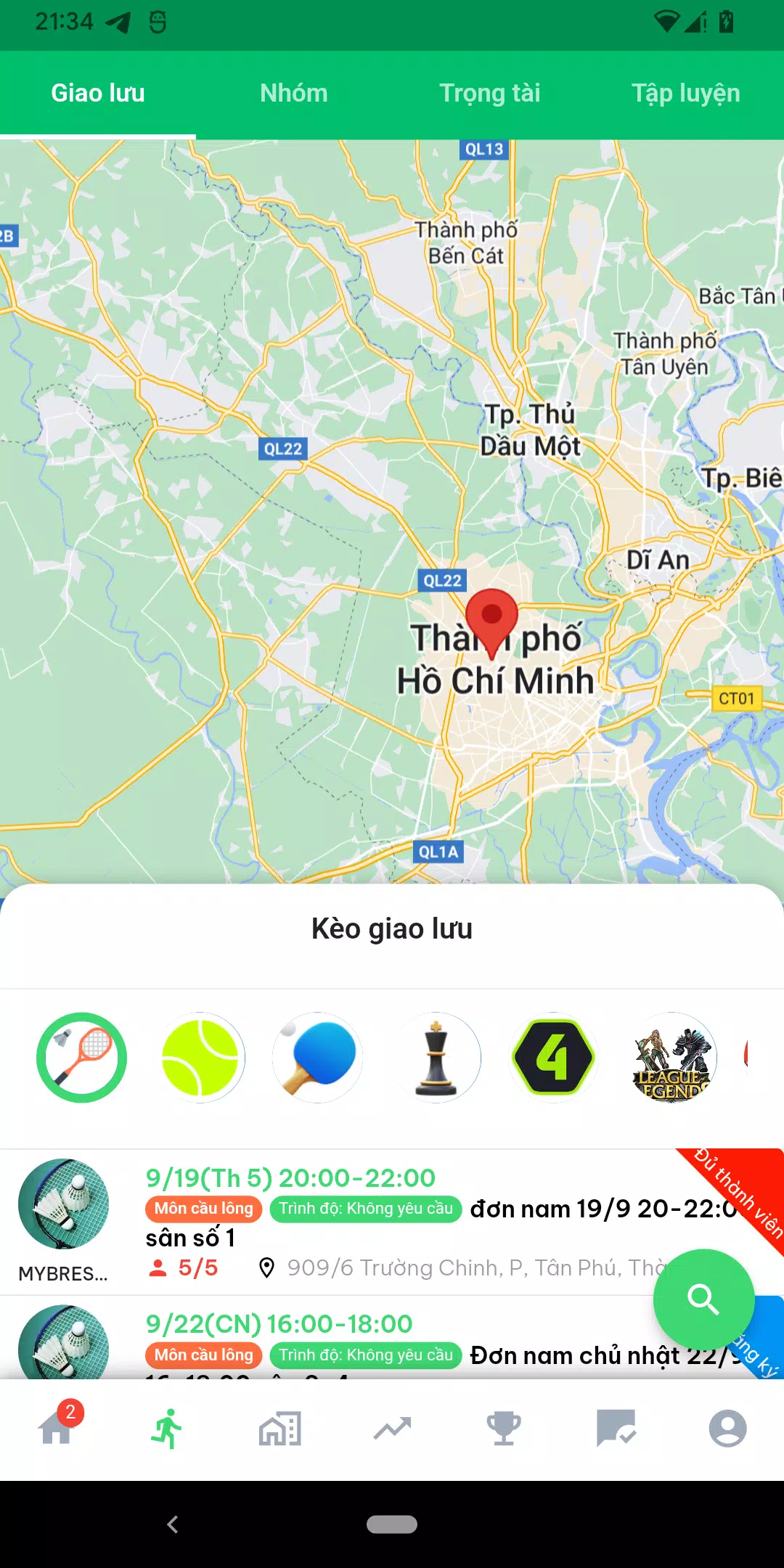Select the Giao lưu tab
This screenshot has height=1568, width=784.
click(98, 94)
